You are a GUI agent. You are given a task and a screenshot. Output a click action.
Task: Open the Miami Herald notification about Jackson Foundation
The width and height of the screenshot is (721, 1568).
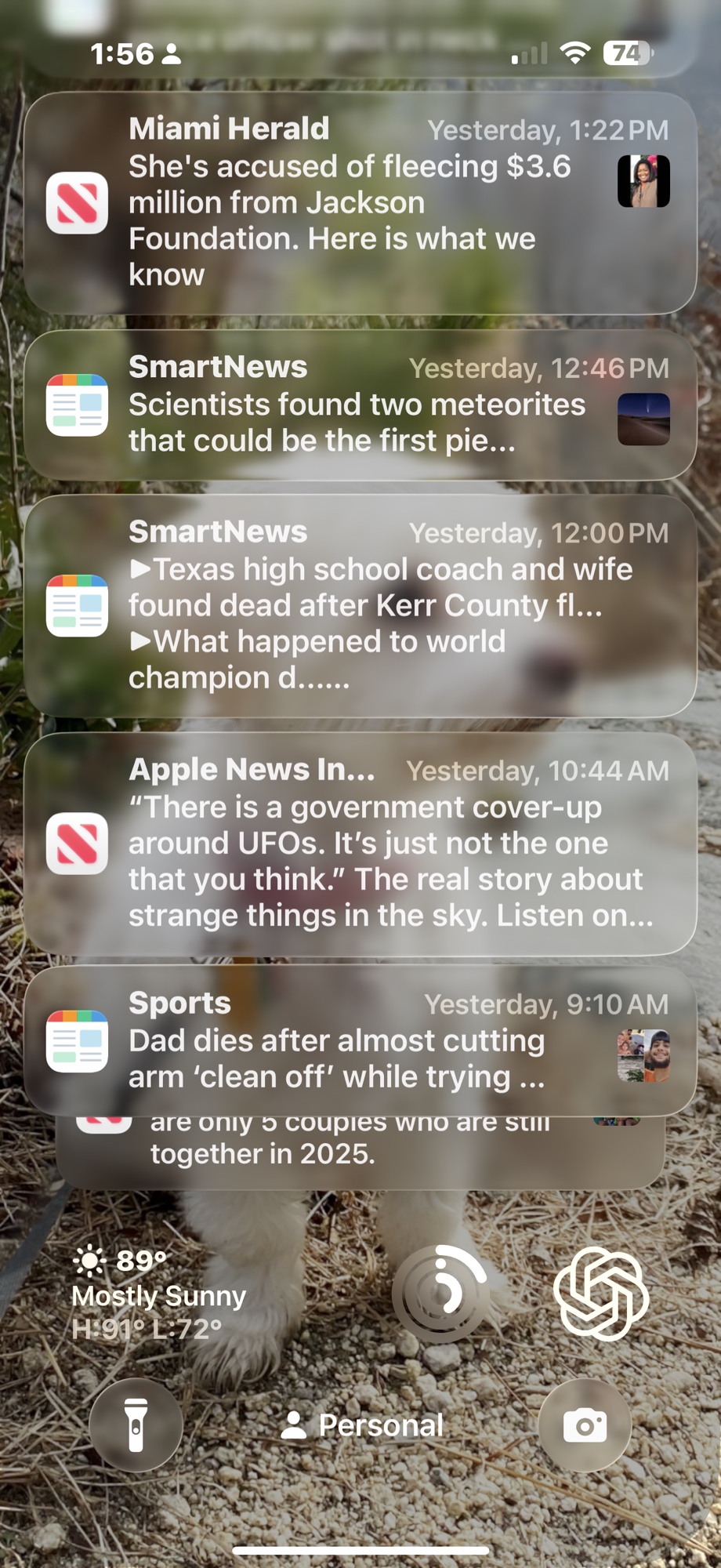click(360, 202)
